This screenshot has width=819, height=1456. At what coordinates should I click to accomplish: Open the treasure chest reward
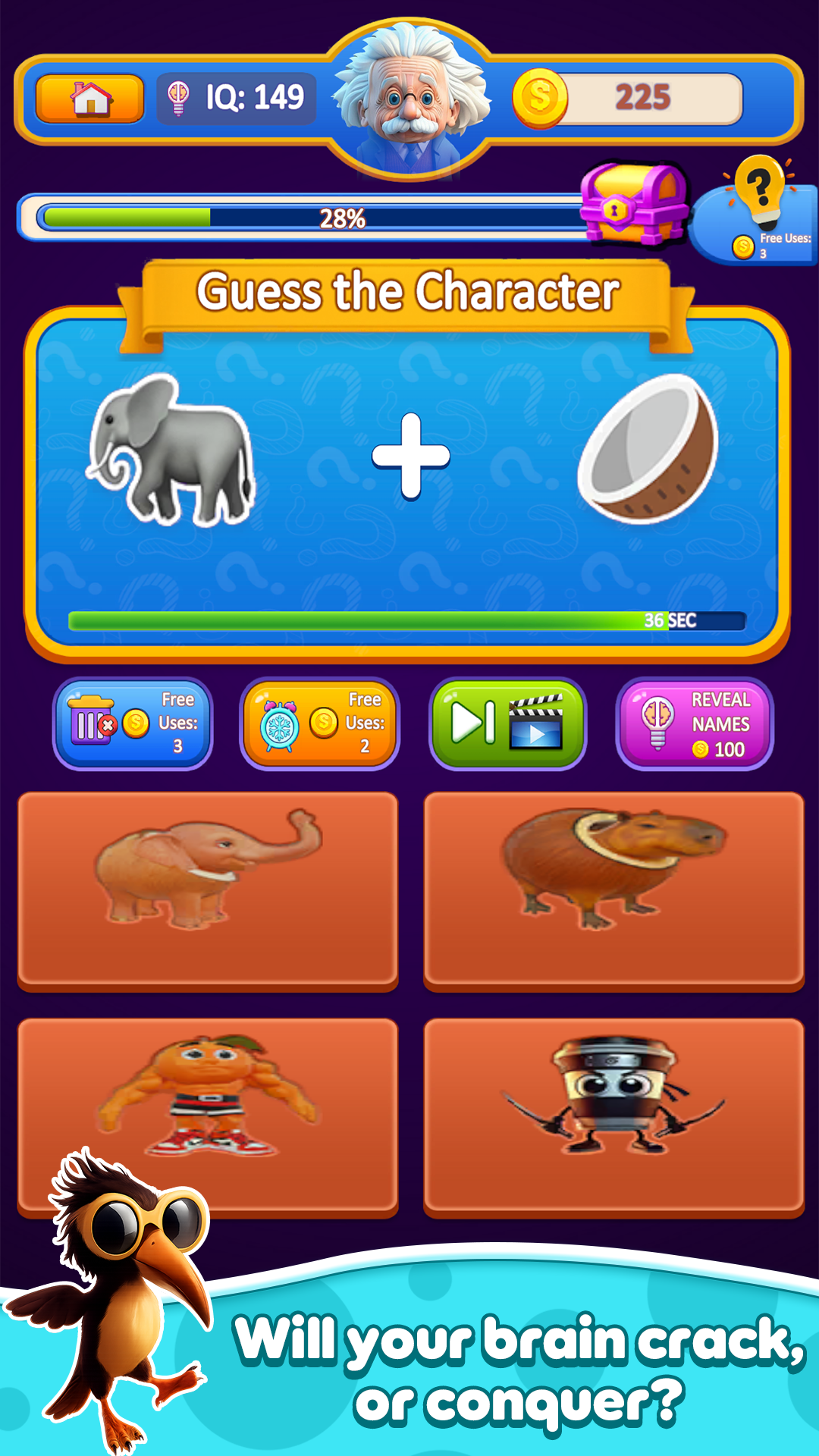[x=632, y=203]
